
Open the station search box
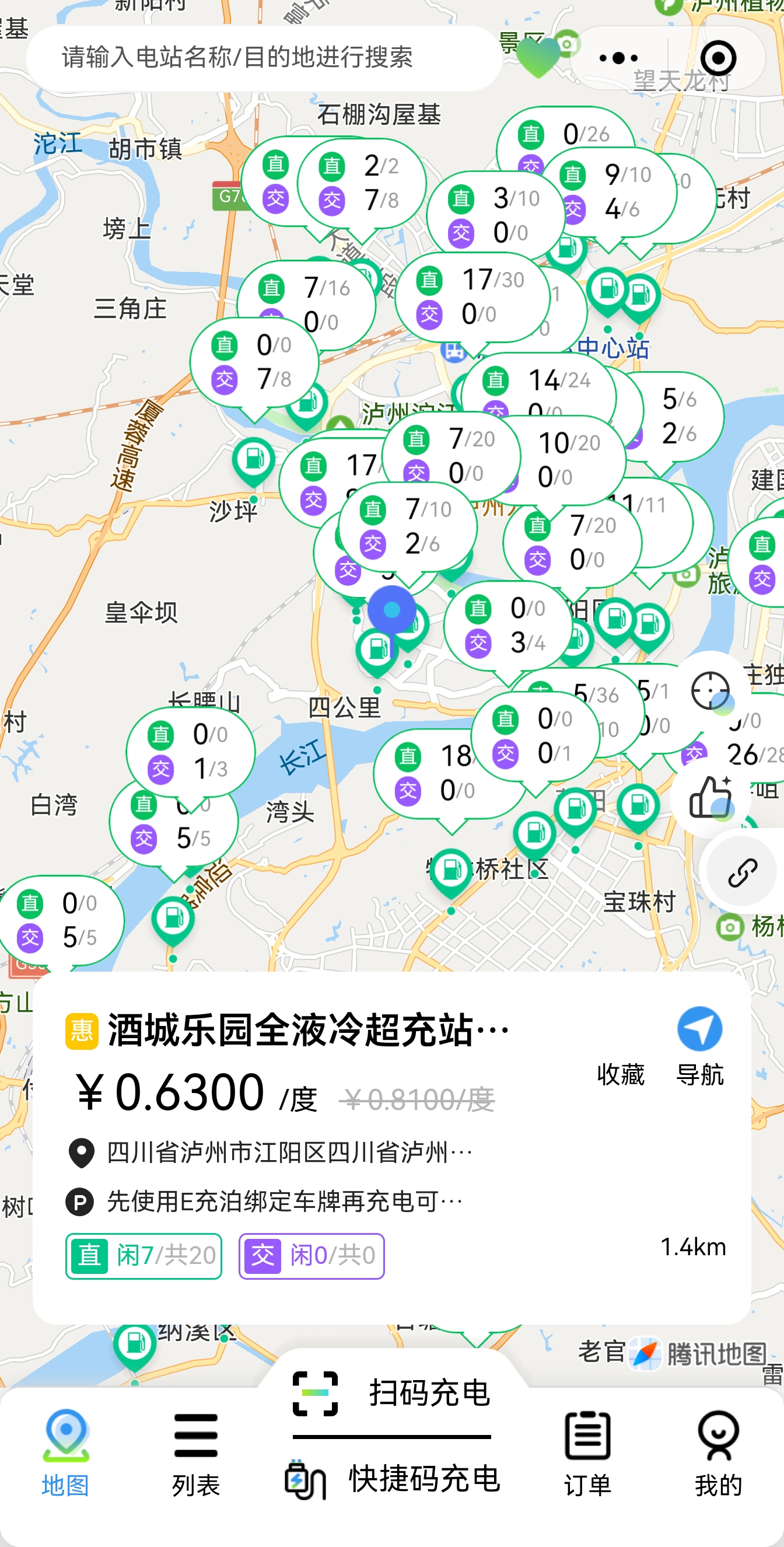264,58
